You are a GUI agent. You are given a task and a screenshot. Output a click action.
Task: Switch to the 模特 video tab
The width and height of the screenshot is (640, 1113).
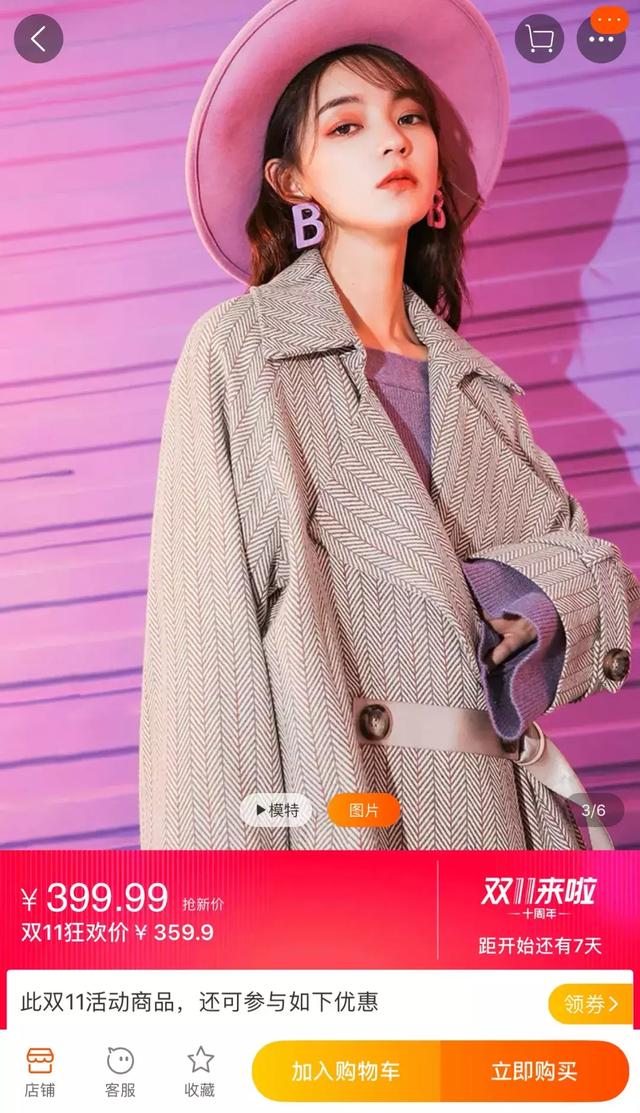pyautogui.click(x=275, y=810)
